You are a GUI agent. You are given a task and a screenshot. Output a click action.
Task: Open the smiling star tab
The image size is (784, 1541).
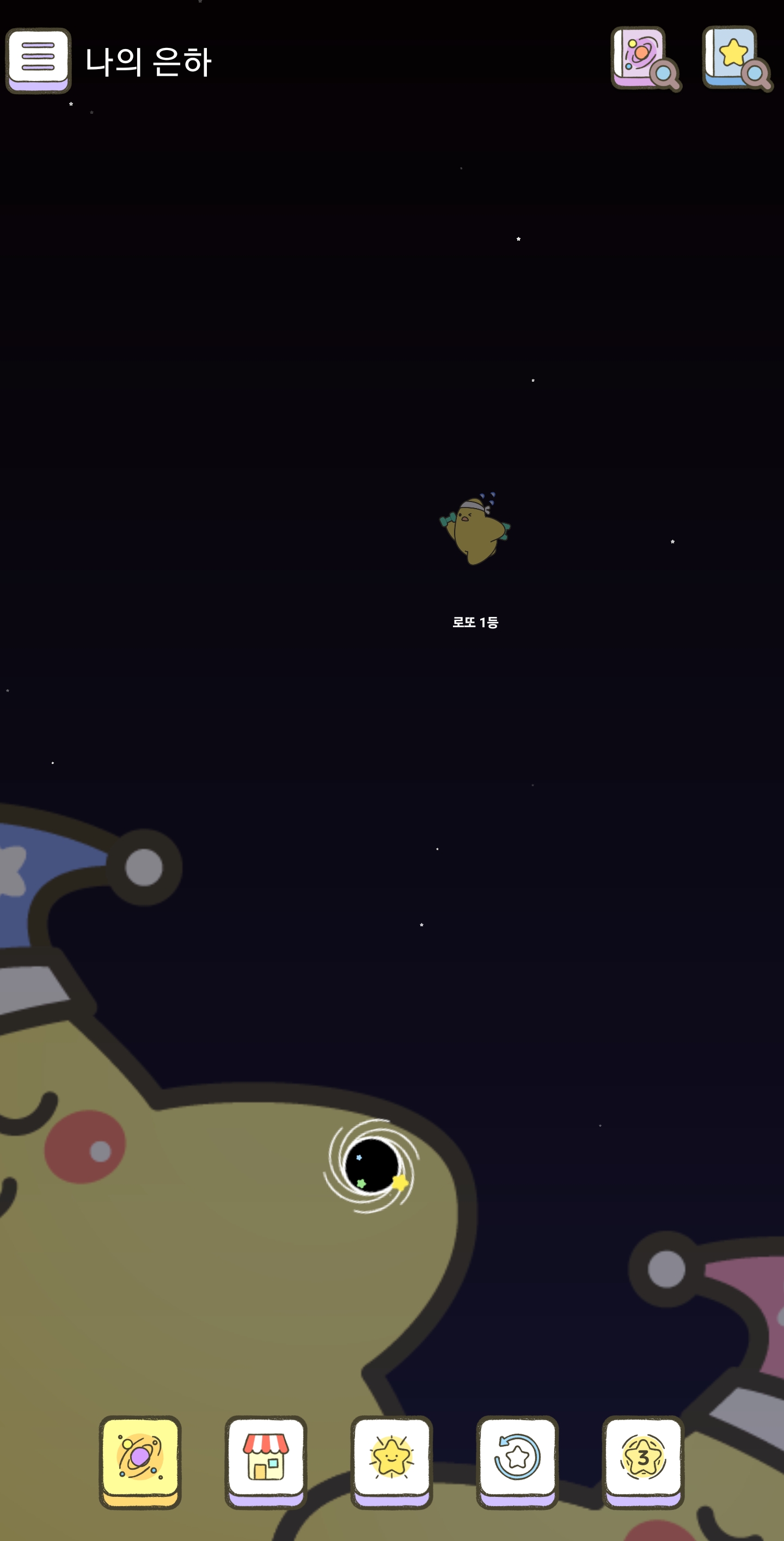point(391,1461)
